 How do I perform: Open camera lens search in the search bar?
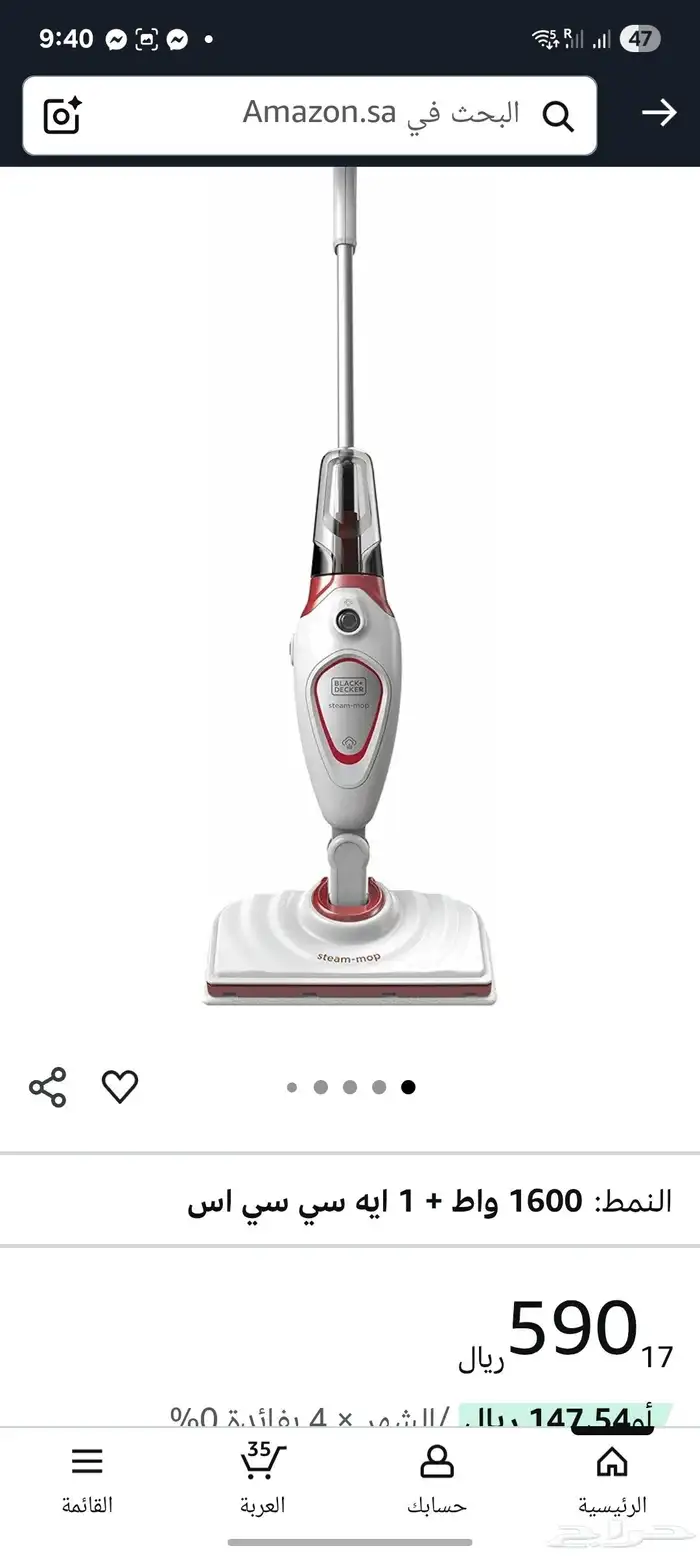pos(62,115)
